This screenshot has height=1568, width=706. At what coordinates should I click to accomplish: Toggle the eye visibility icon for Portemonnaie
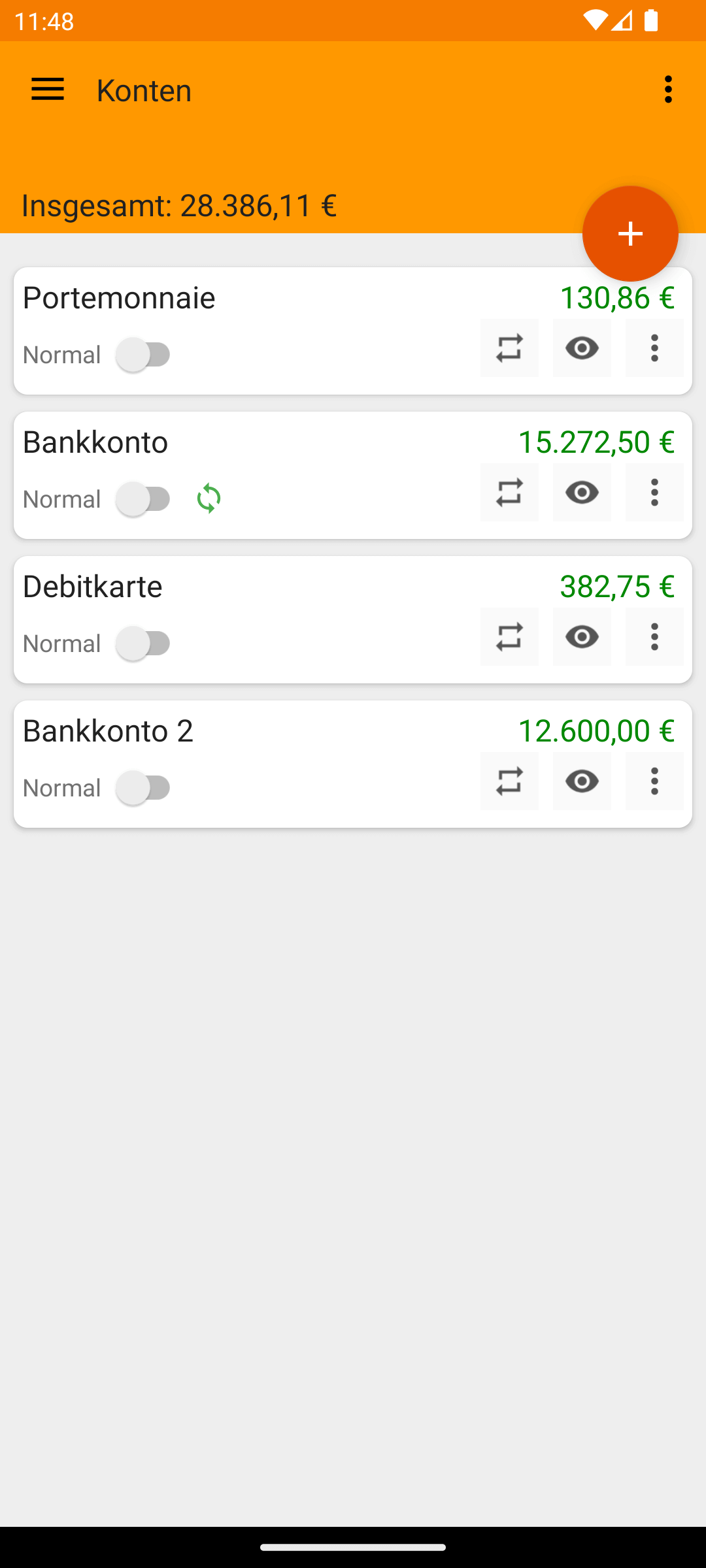pyautogui.click(x=582, y=348)
